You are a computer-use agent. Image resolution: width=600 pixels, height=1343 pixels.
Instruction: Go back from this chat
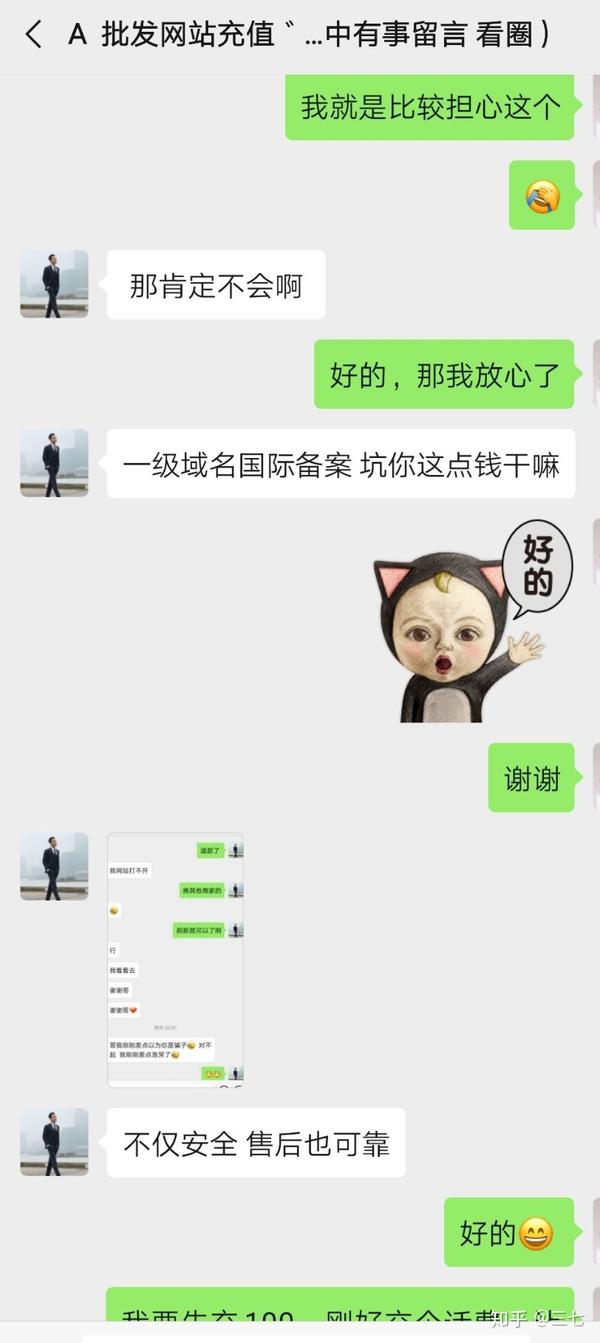coord(33,35)
